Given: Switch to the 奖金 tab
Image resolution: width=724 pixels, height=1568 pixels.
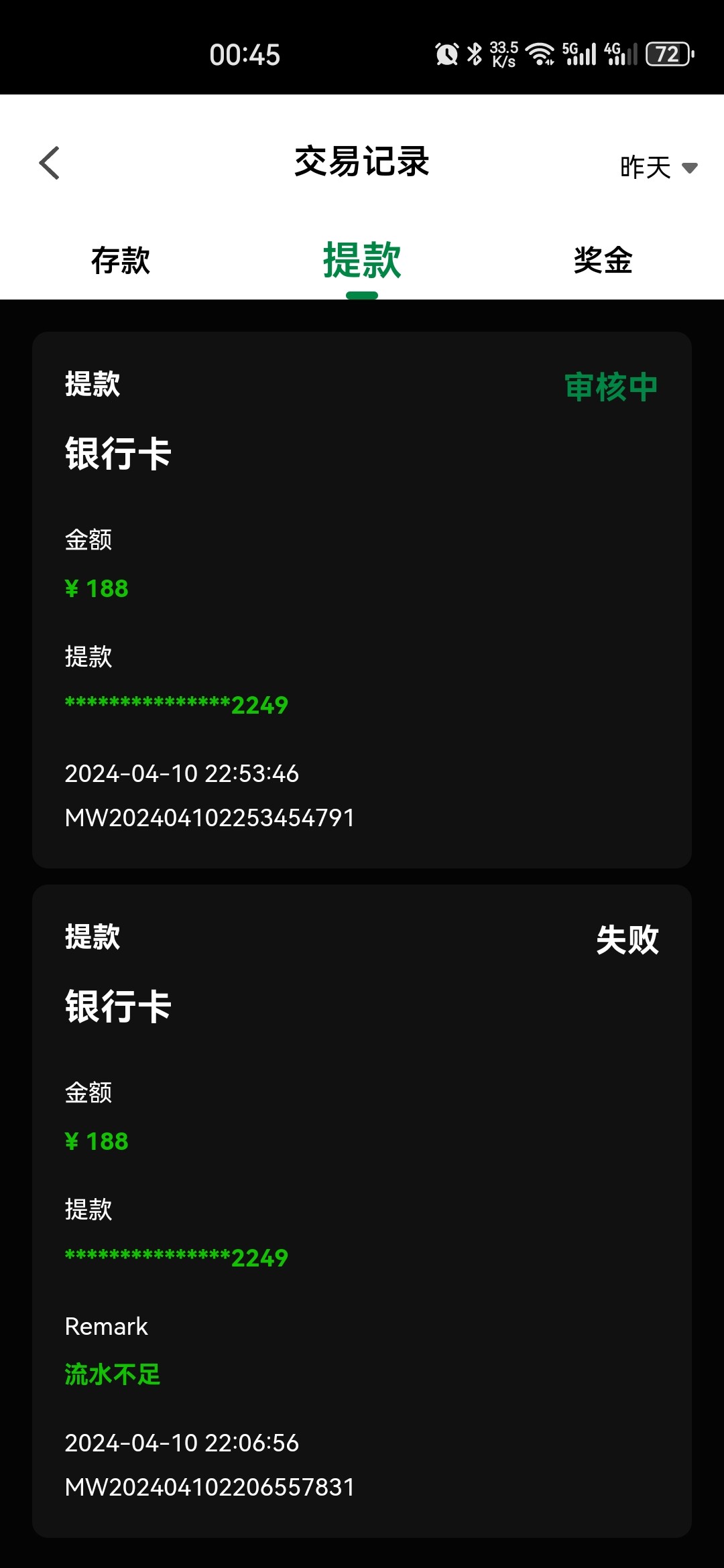Looking at the screenshot, I should [603, 260].
